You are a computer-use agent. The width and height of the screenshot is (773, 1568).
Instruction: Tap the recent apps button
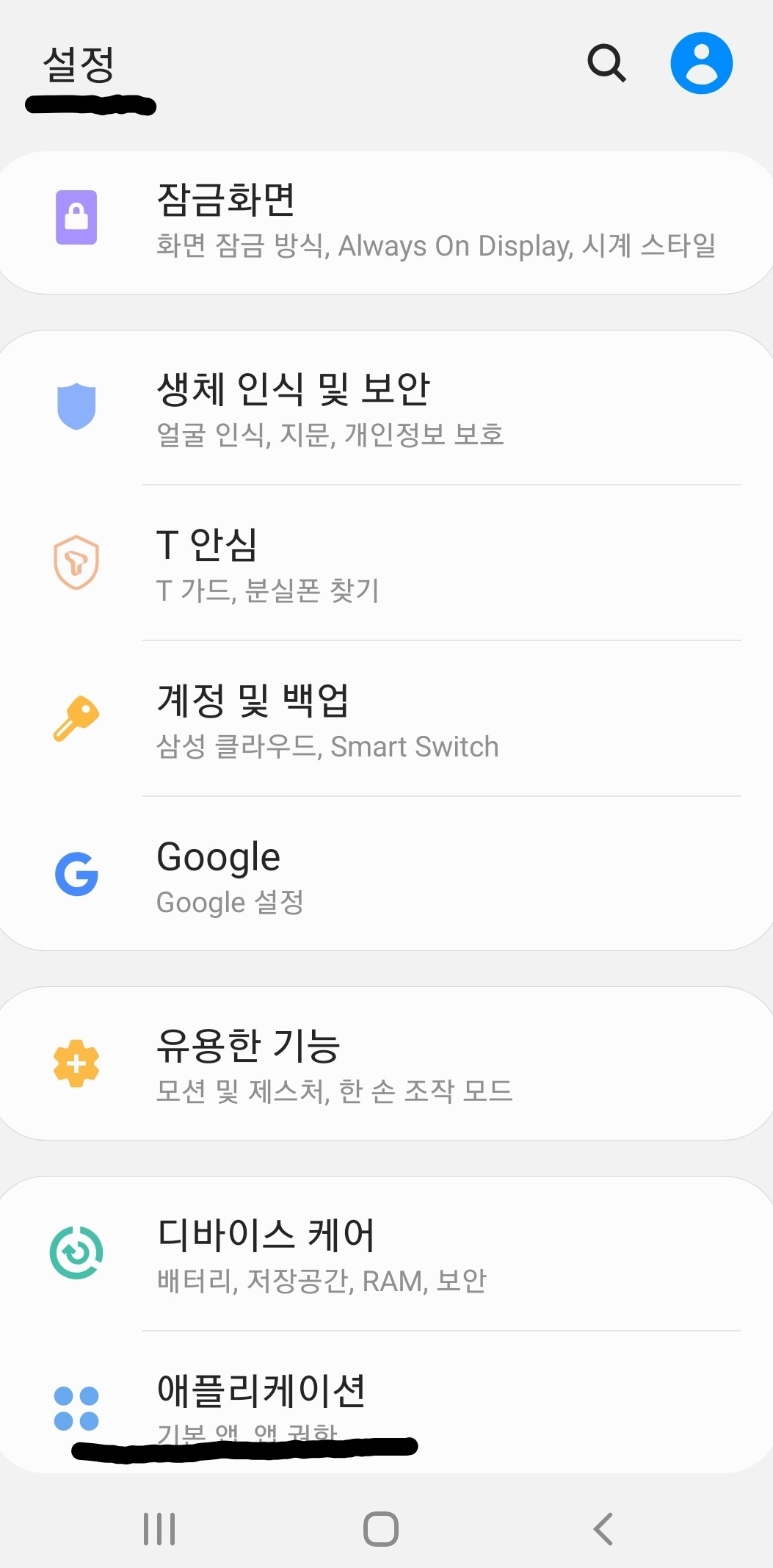tap(159, 1529)
